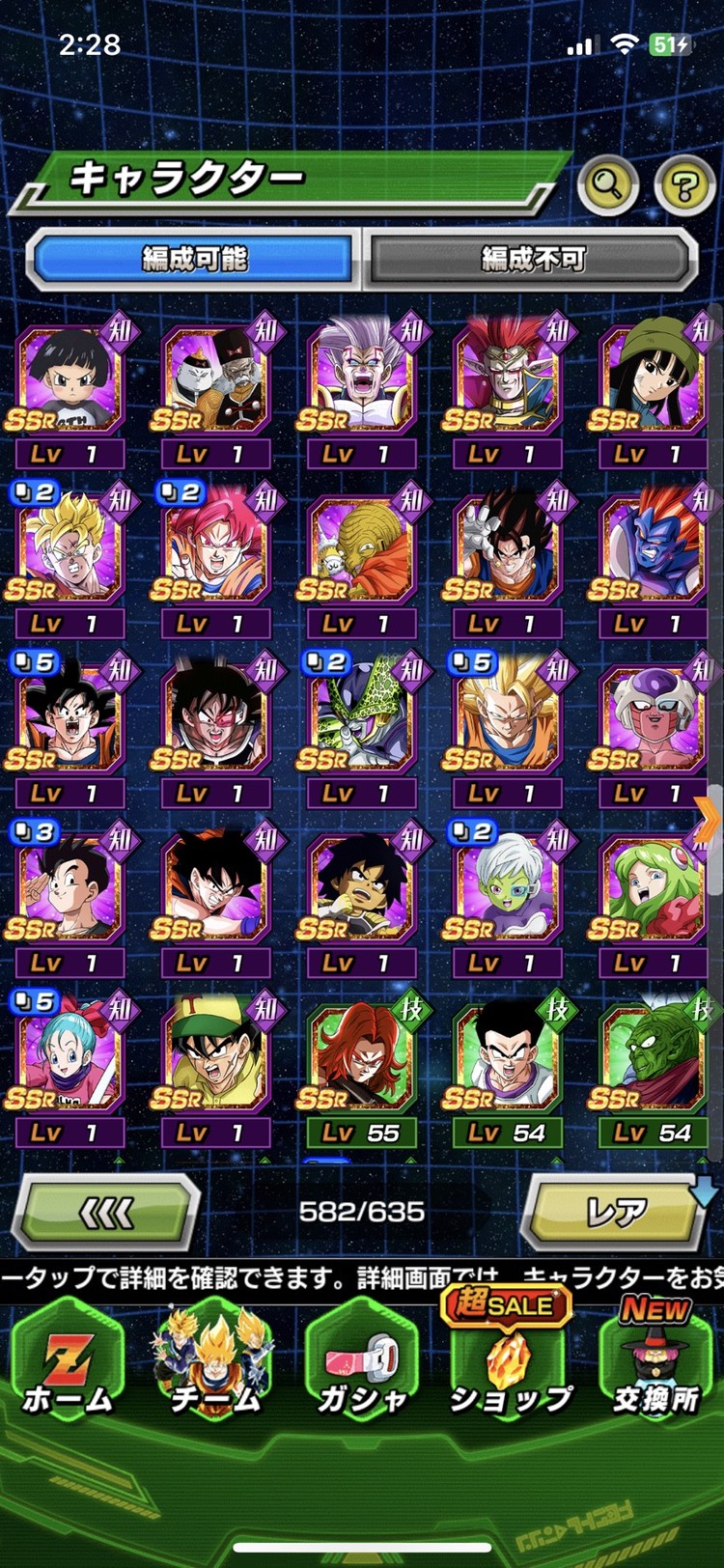724x1568 pixels.
Task: Go to the ホーム tab
Action: click(68, 1361)
